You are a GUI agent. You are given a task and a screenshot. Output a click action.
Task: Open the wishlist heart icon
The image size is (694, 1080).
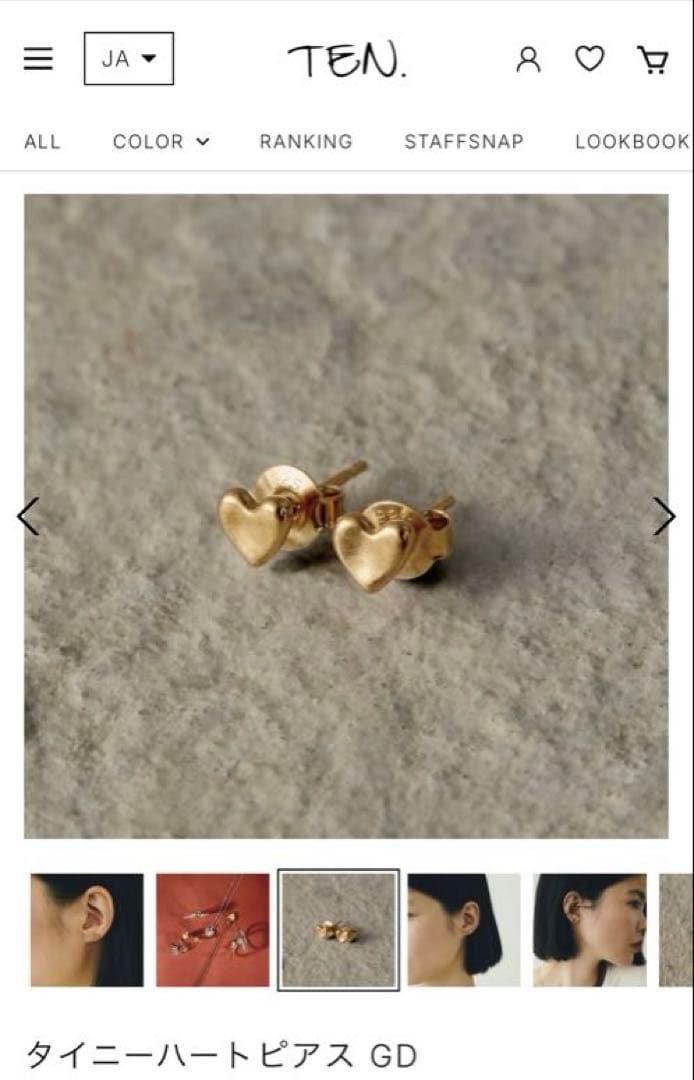[x=589, y=60]
